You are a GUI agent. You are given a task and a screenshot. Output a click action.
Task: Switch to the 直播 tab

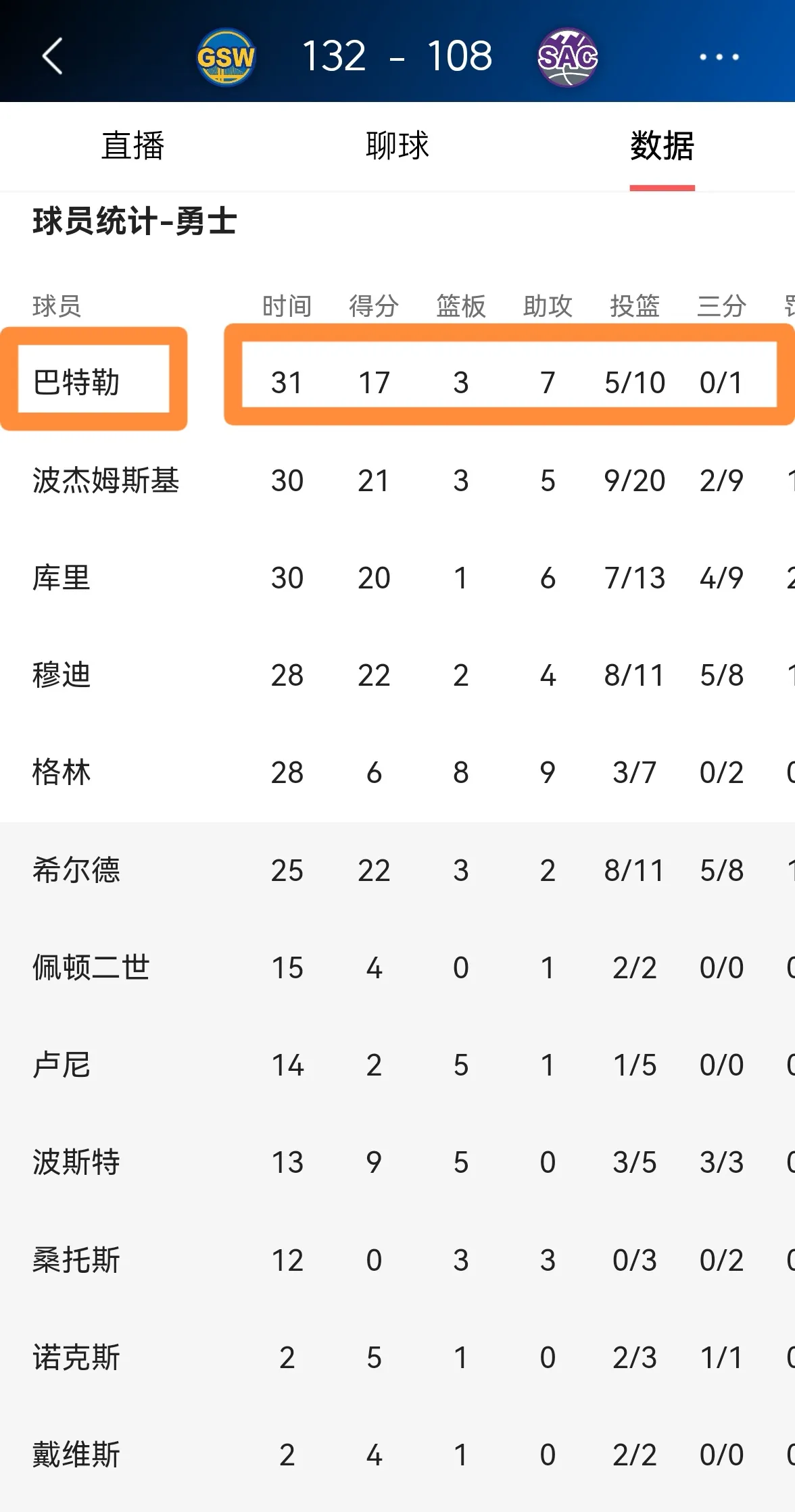pos(132,146)
